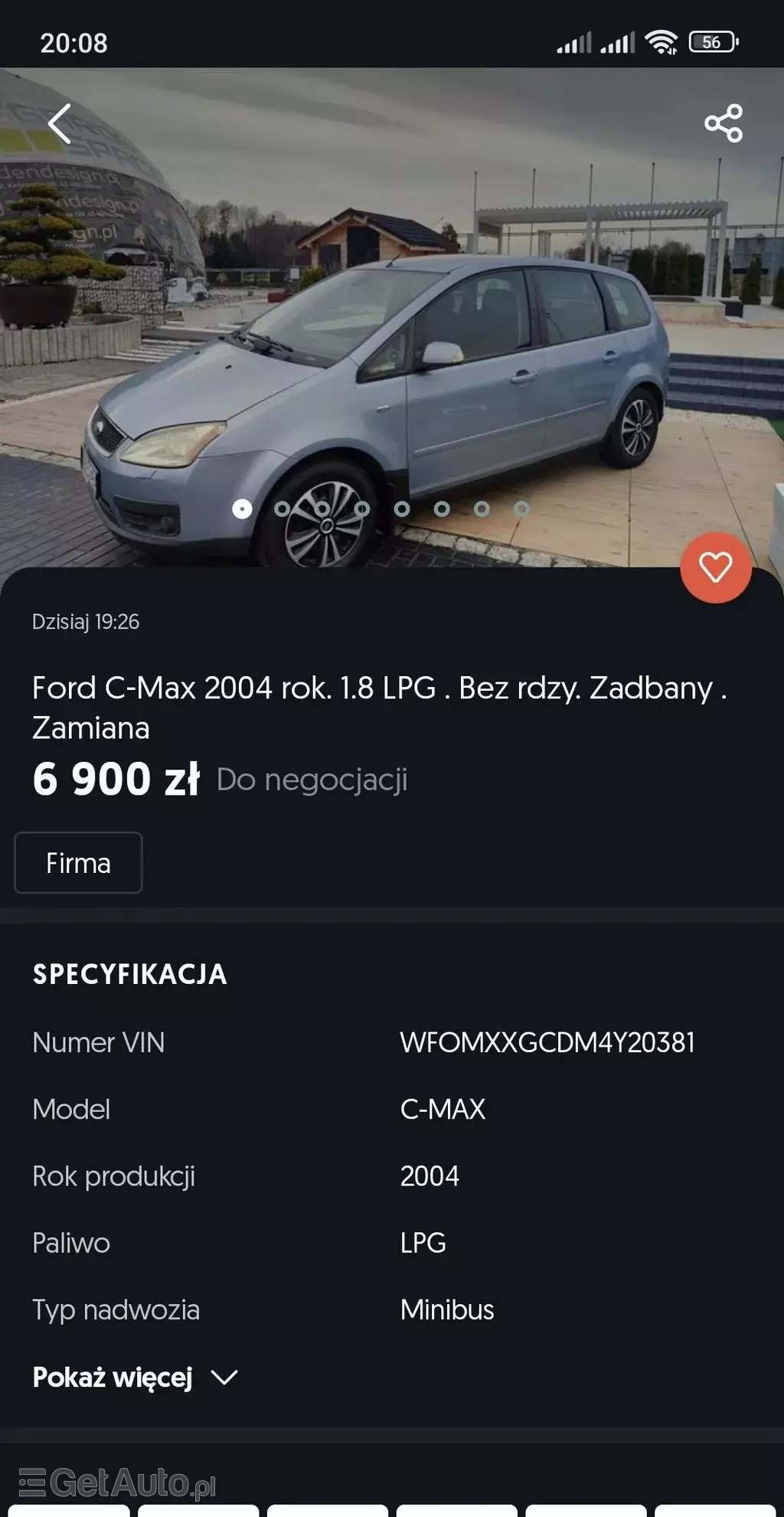The width and height of the screenshot is (784, 1517).
Task: Select the first carousel dot
Action: coord(243,507)
